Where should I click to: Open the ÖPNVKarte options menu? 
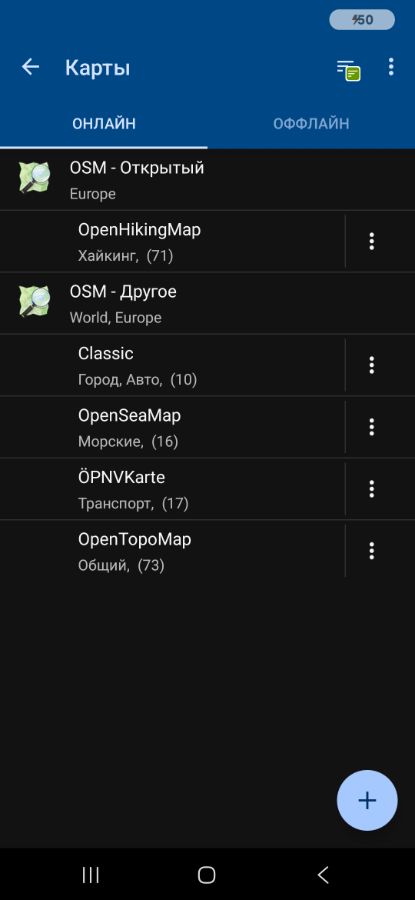tap(372, 489)
